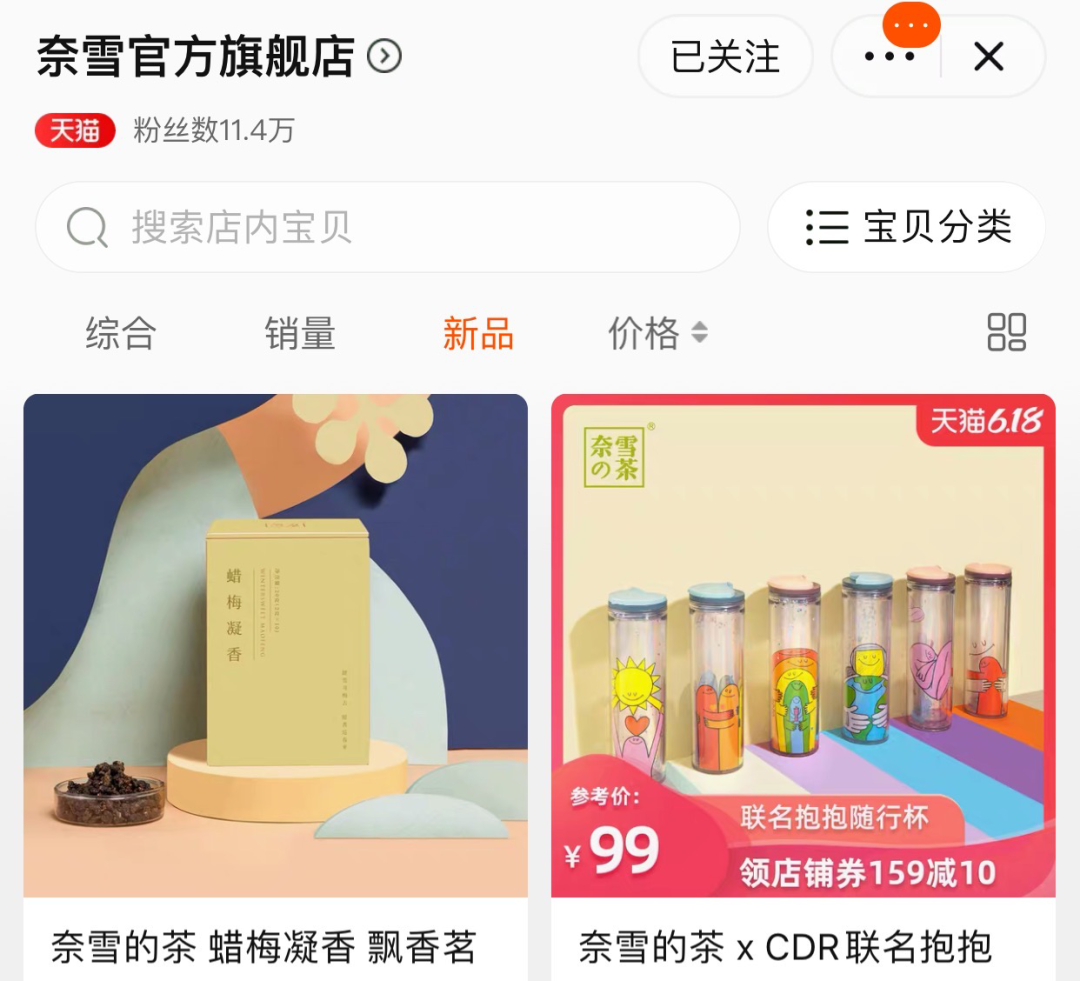The image size is (1080, 981).
Task: Select the 新品 tab
Action: click(x=478, y=333)
